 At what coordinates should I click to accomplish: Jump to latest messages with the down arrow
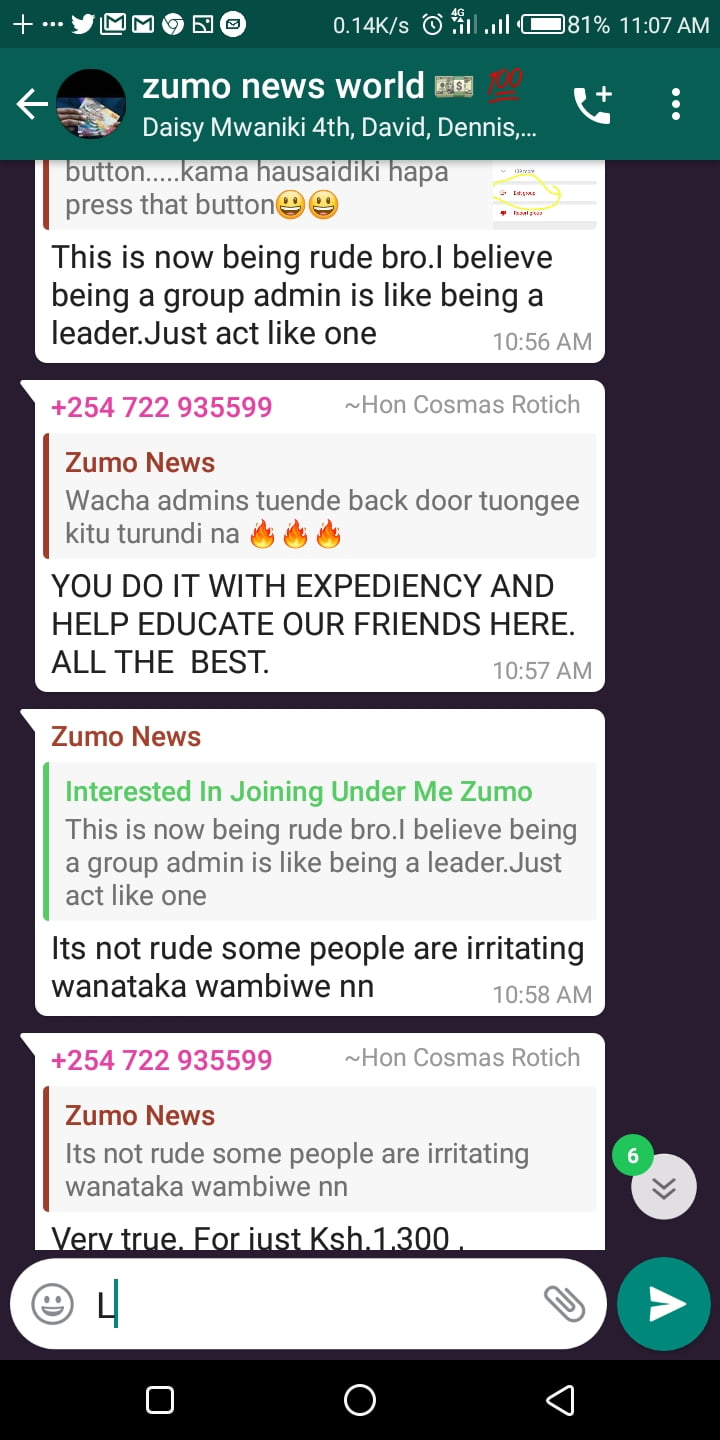coord(664,1187)
